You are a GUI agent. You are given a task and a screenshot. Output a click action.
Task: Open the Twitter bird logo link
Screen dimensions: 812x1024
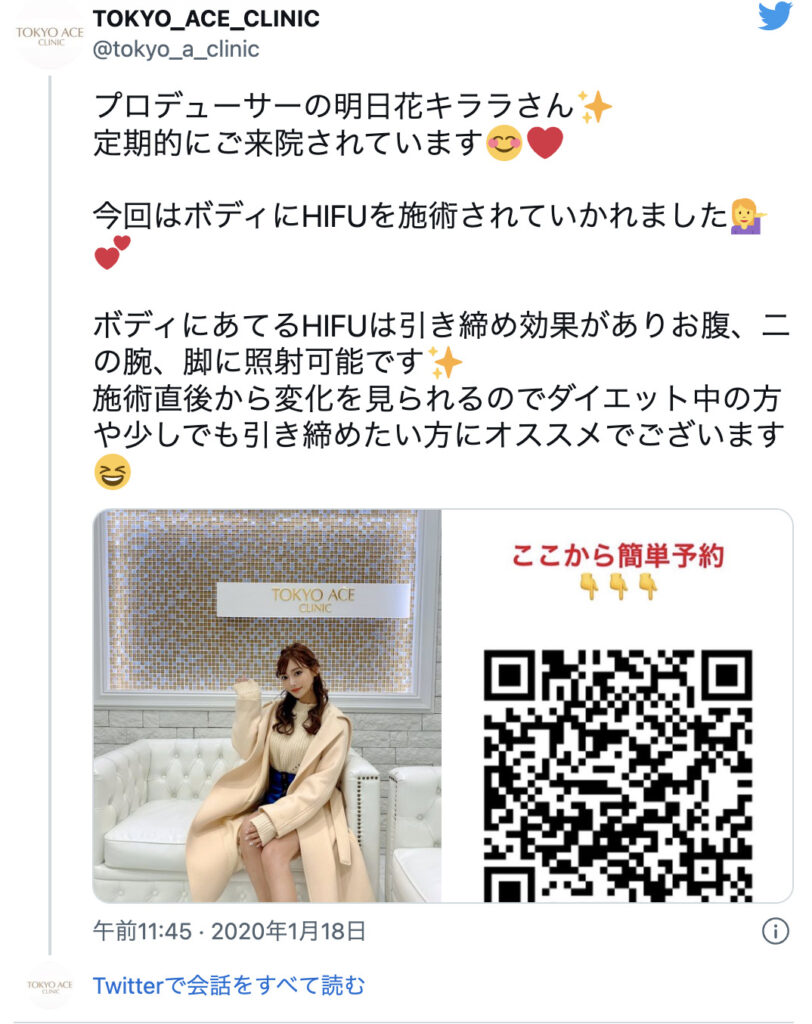pos(774,16)
